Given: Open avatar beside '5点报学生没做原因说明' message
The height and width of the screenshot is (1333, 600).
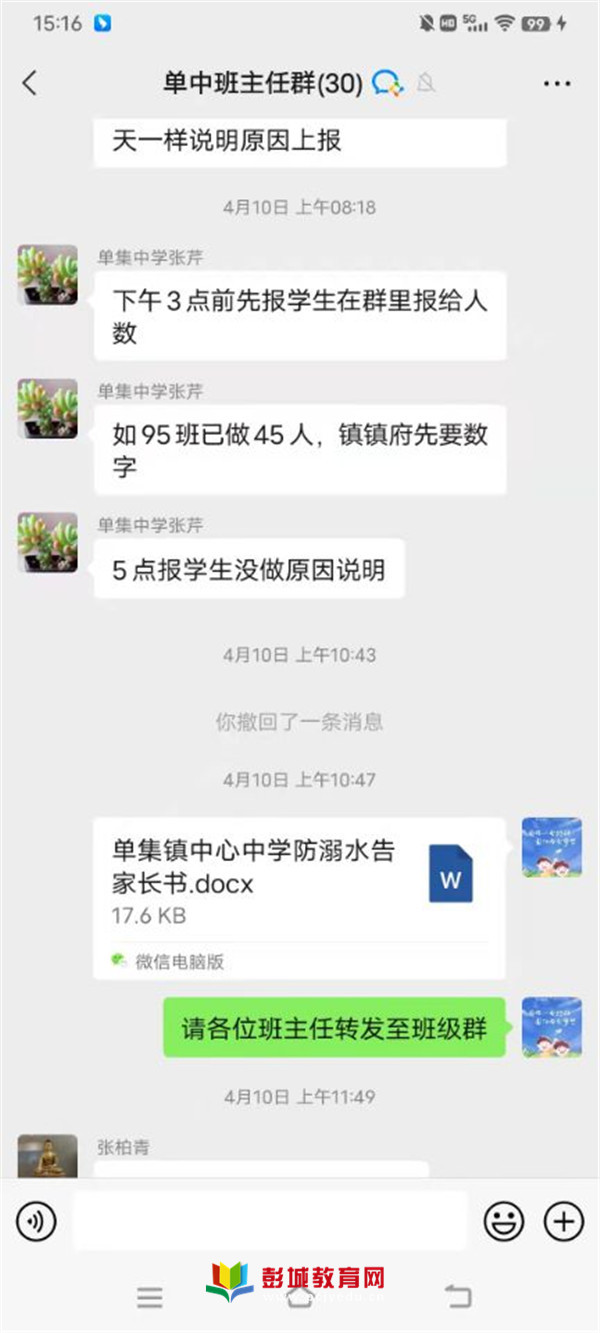Looking at the screenshot, I should [x=47, y=543].
